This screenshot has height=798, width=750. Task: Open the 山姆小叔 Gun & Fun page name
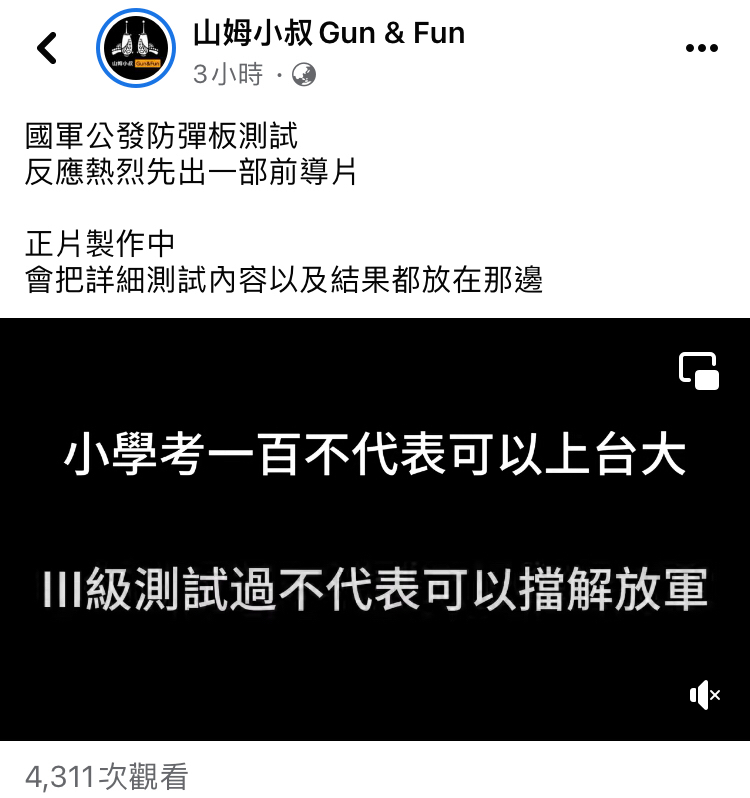click(329, 33)
